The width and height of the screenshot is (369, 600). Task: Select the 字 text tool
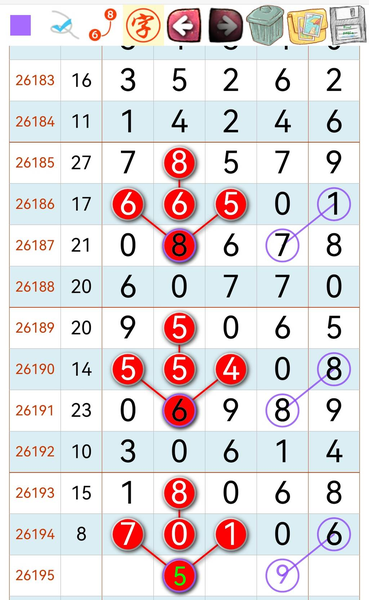(143, 25)
